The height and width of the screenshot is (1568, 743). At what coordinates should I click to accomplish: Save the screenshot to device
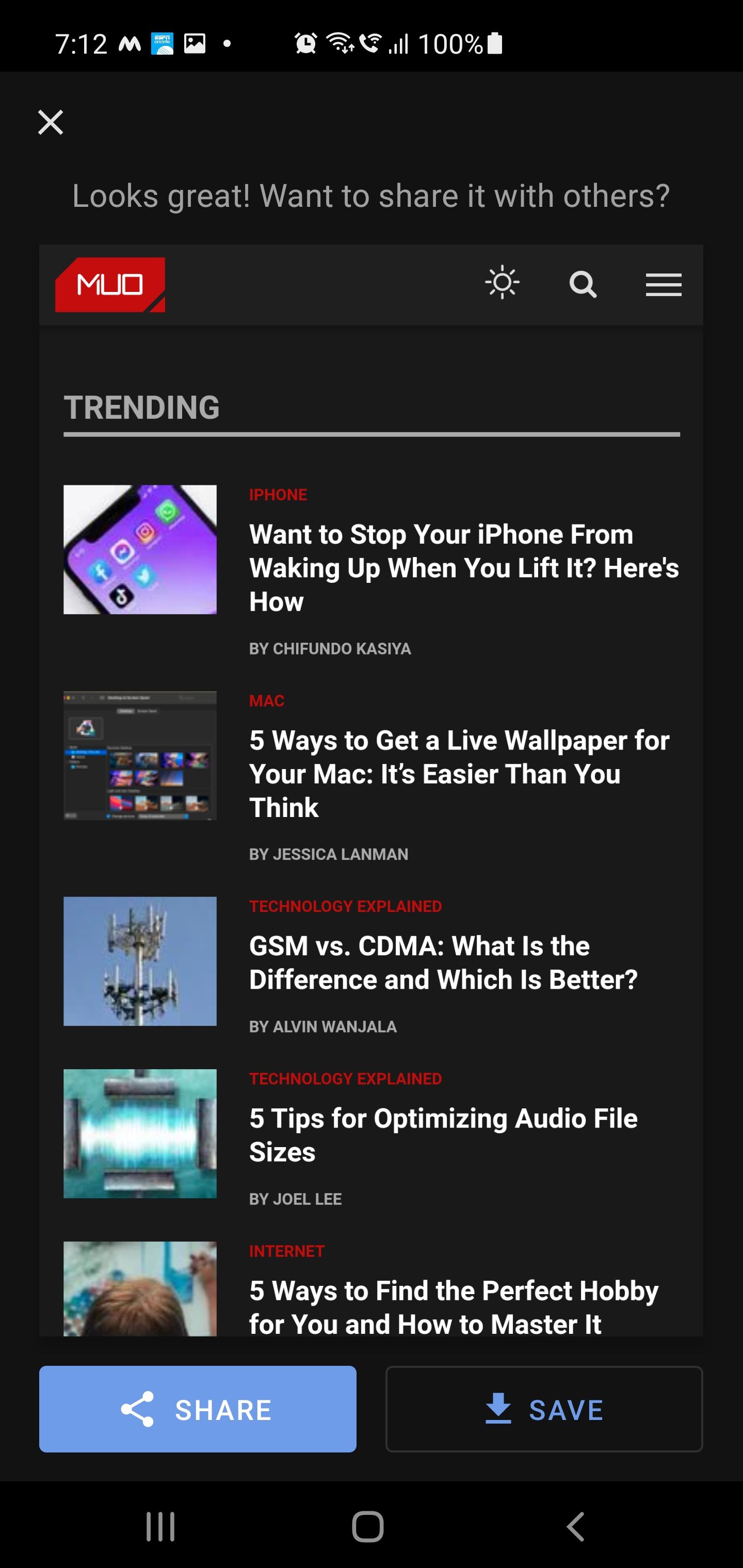coord(544,1409)
